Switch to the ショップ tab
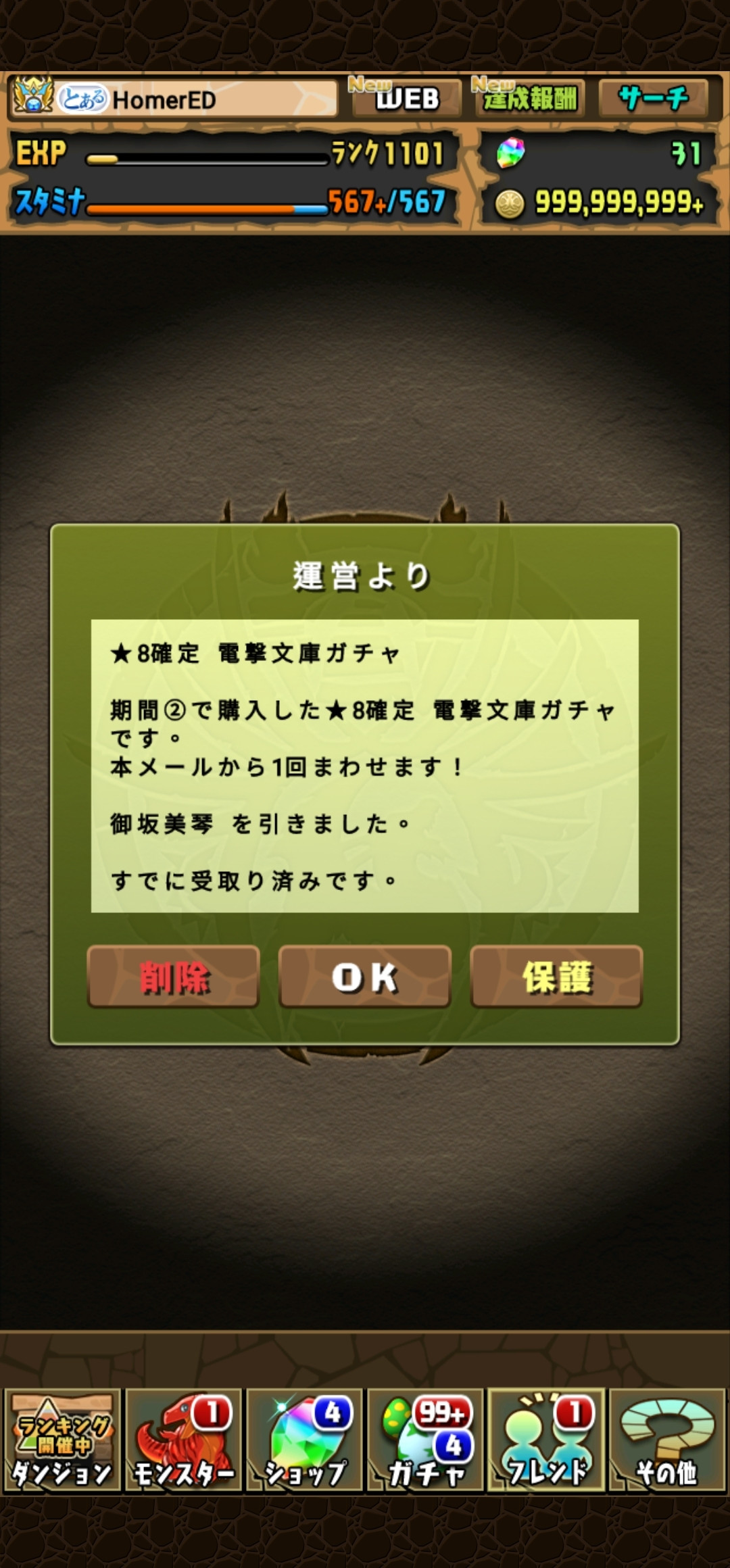The width and height of the screenshot is (730, 1568). [304, 1440]
